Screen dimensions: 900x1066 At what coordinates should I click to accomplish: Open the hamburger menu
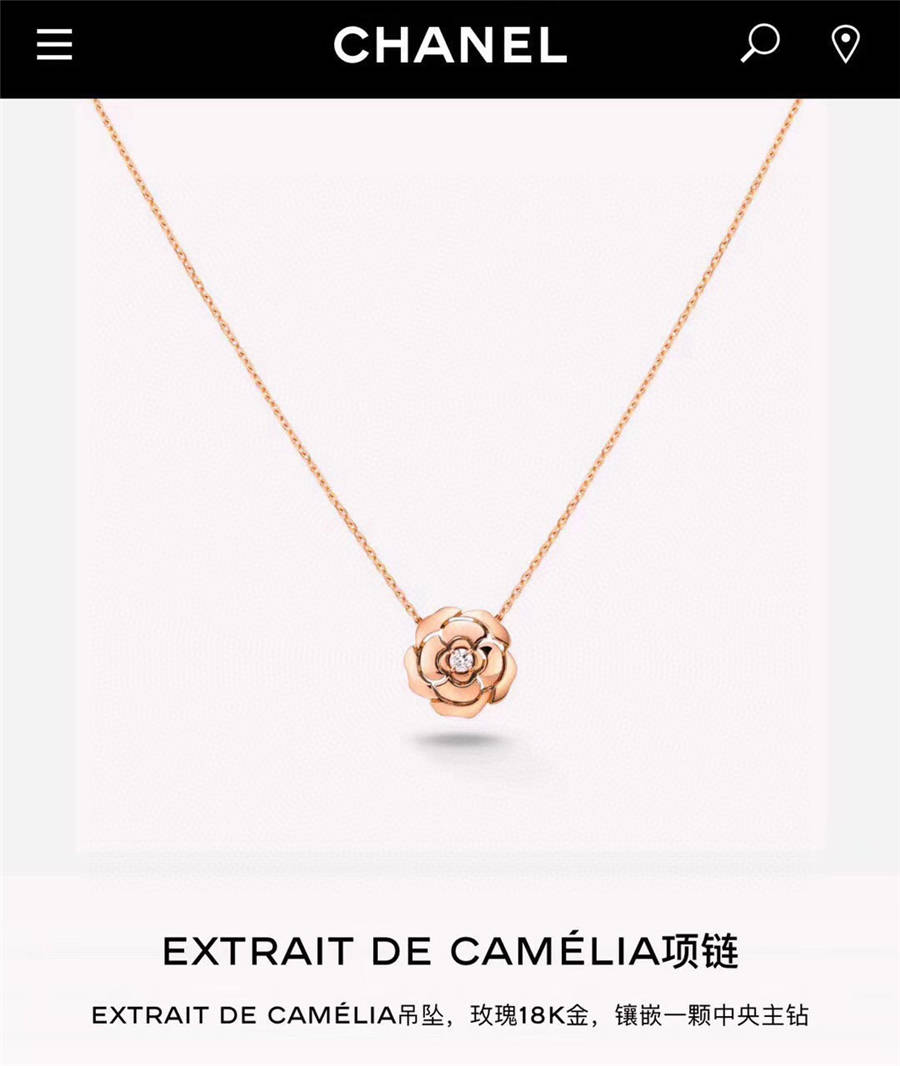(x=54, y=45)
